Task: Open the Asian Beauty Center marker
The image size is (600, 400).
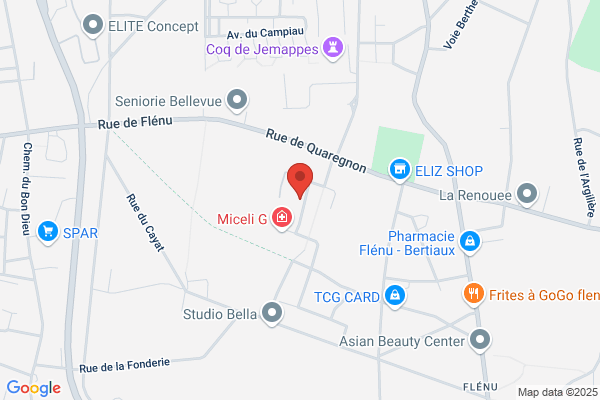Action: [480, 340]
